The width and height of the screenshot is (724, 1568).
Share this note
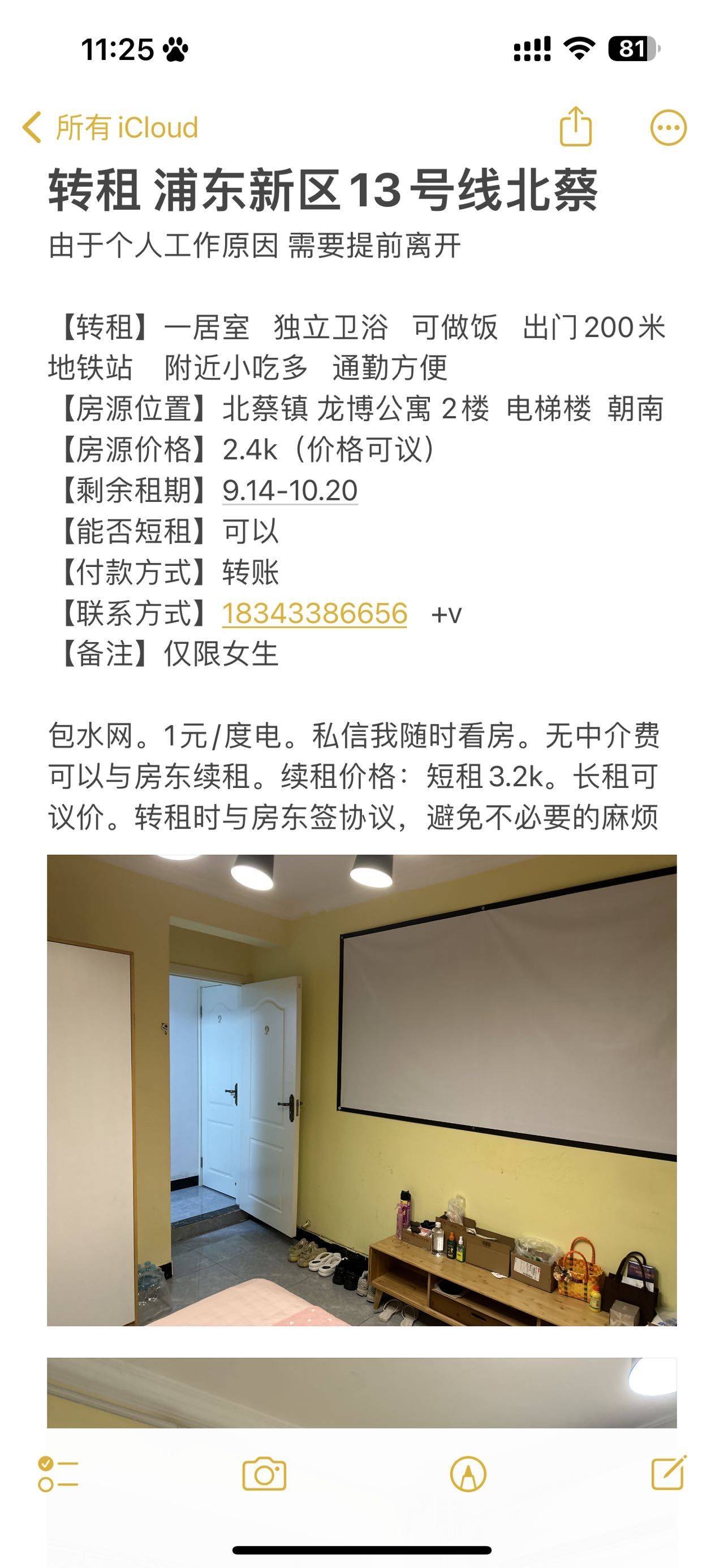(x=575, y=126)
